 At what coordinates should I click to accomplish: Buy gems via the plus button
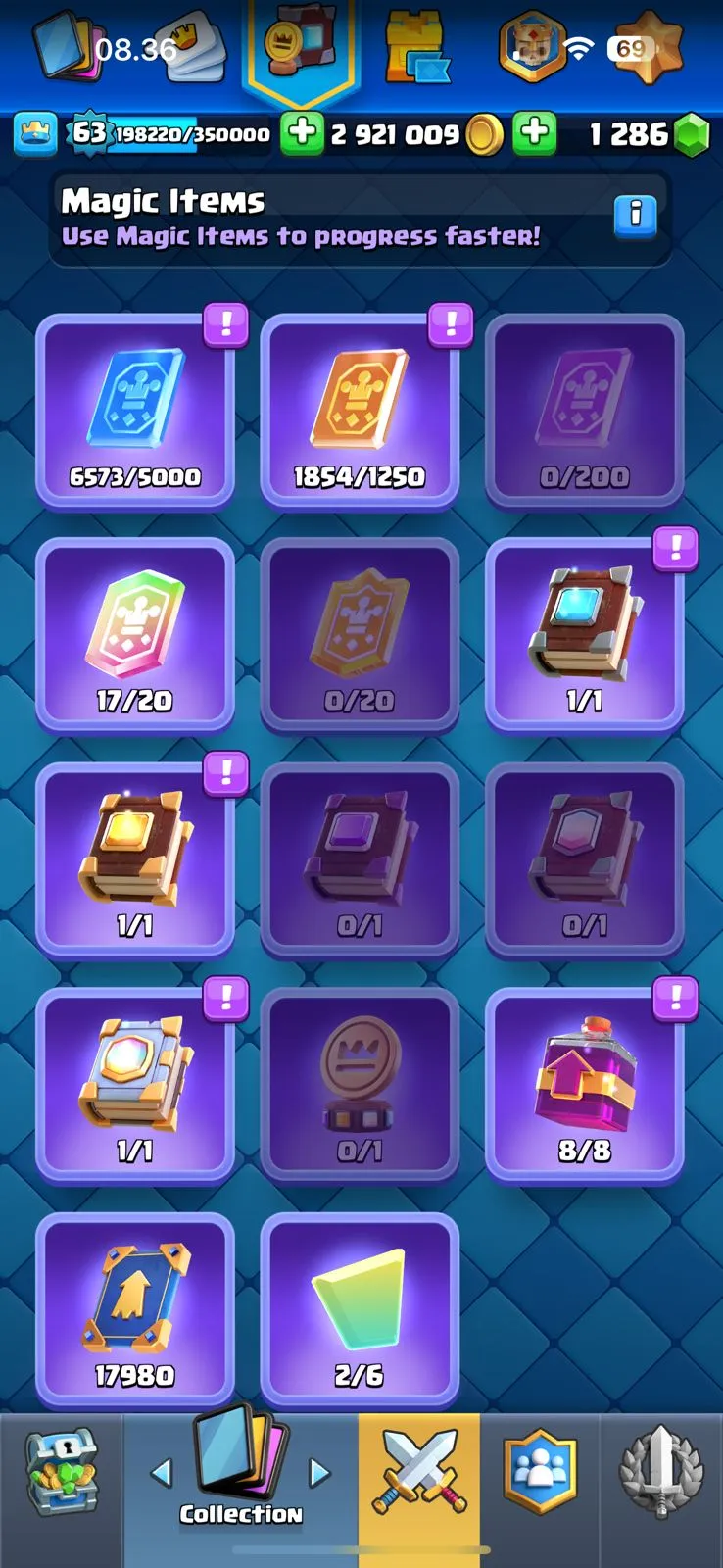click(x=535, y=134)
